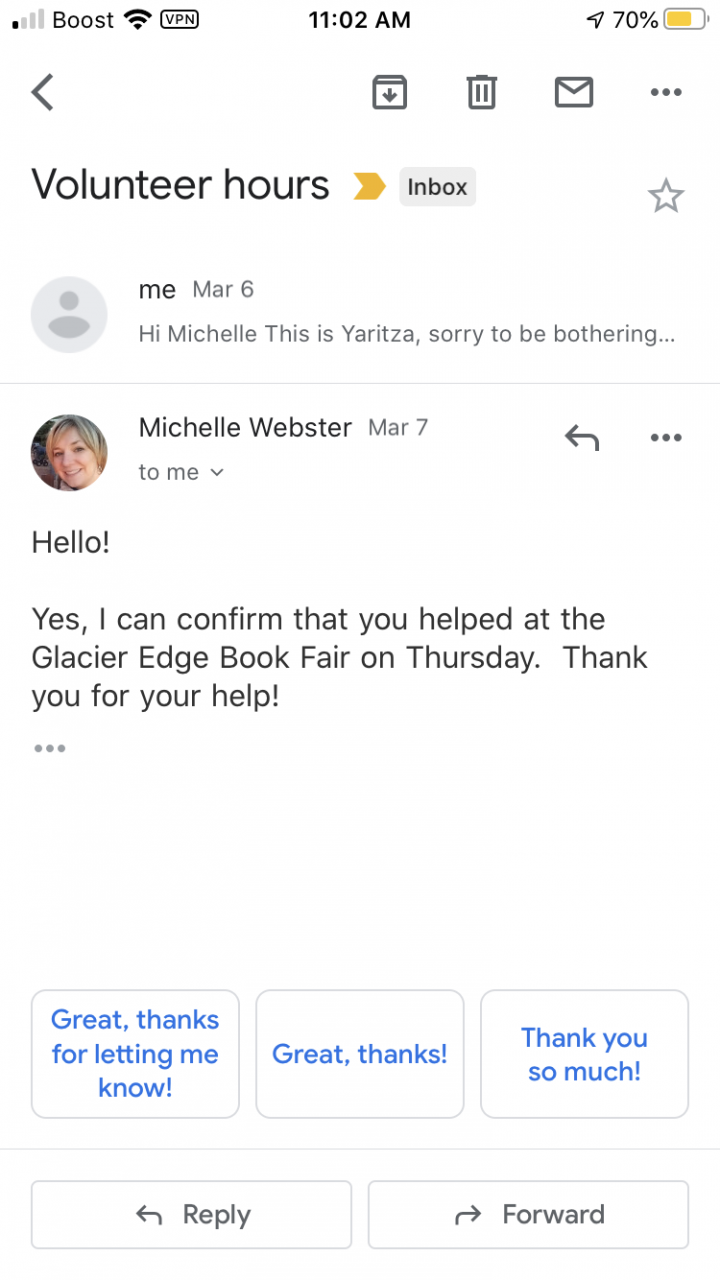The image size is (720, 1280).
Task: Expand recipient details next to "to me"
Action: [217, 473]
